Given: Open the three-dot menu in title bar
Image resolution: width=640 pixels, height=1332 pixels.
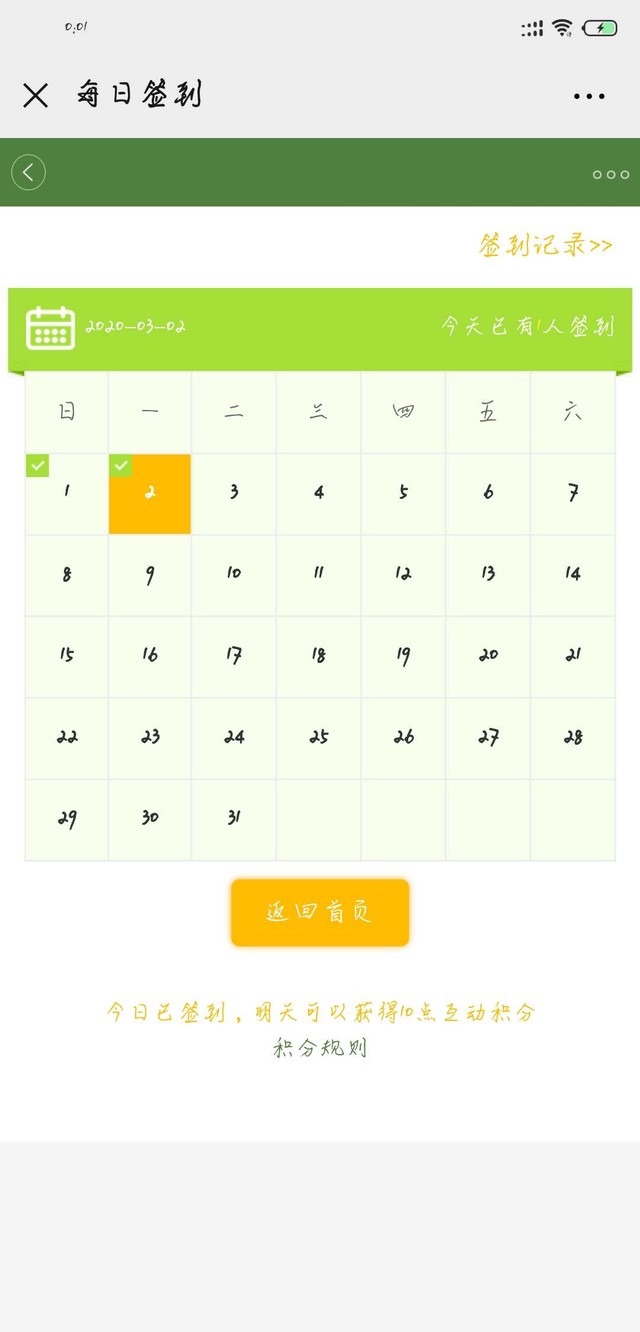Looking at the screenshot, I should click(589, 97).
